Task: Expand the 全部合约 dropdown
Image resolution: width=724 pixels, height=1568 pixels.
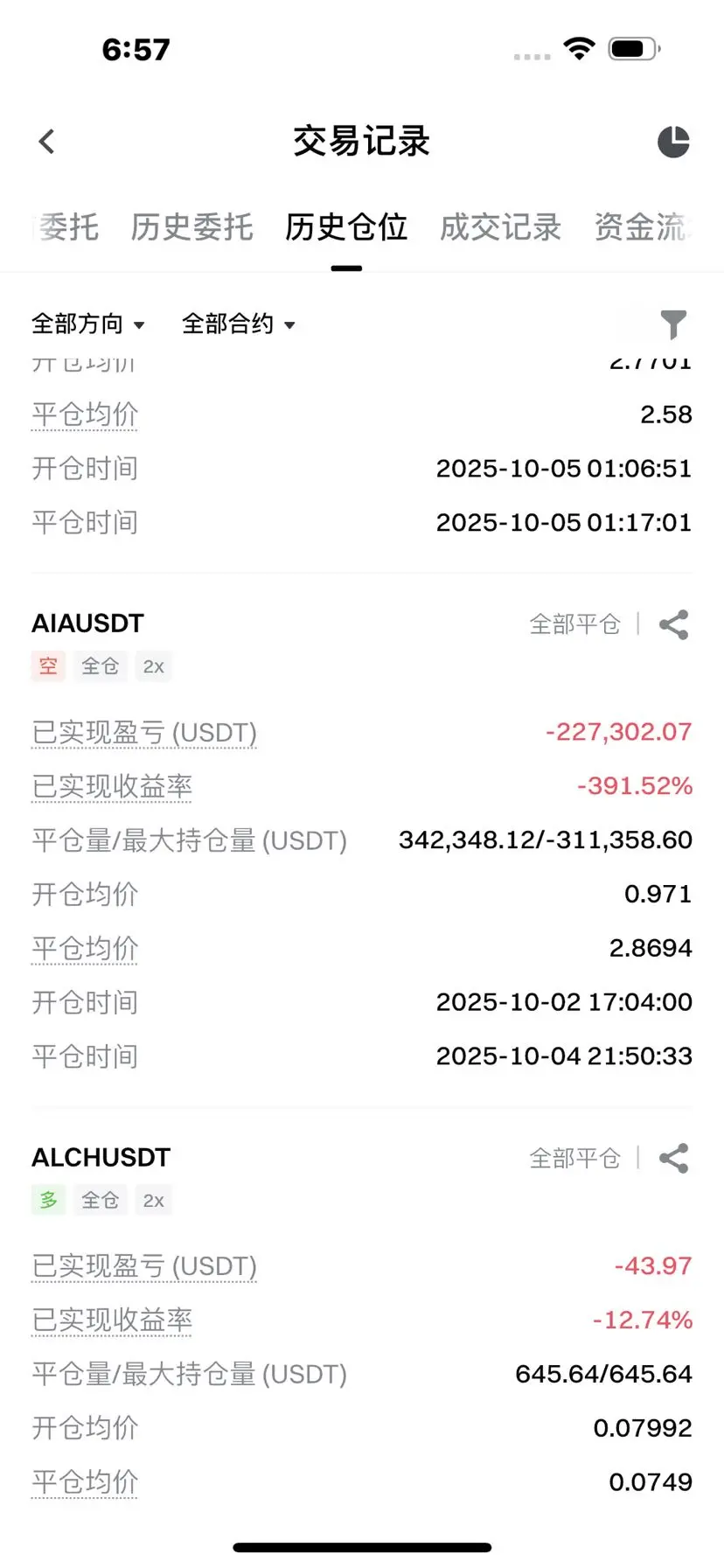Action: click(239, 324)
